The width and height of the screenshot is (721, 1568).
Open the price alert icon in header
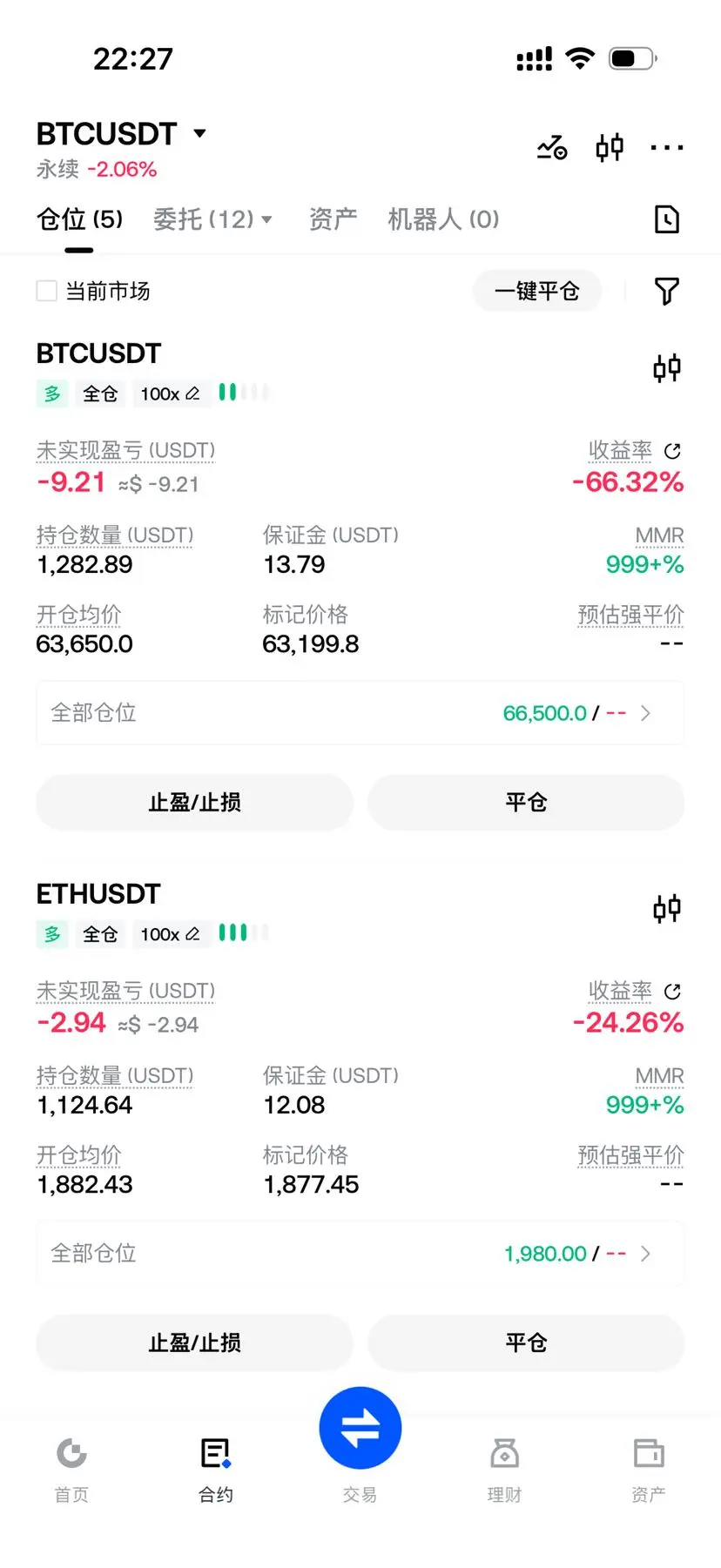click(552, 147)
